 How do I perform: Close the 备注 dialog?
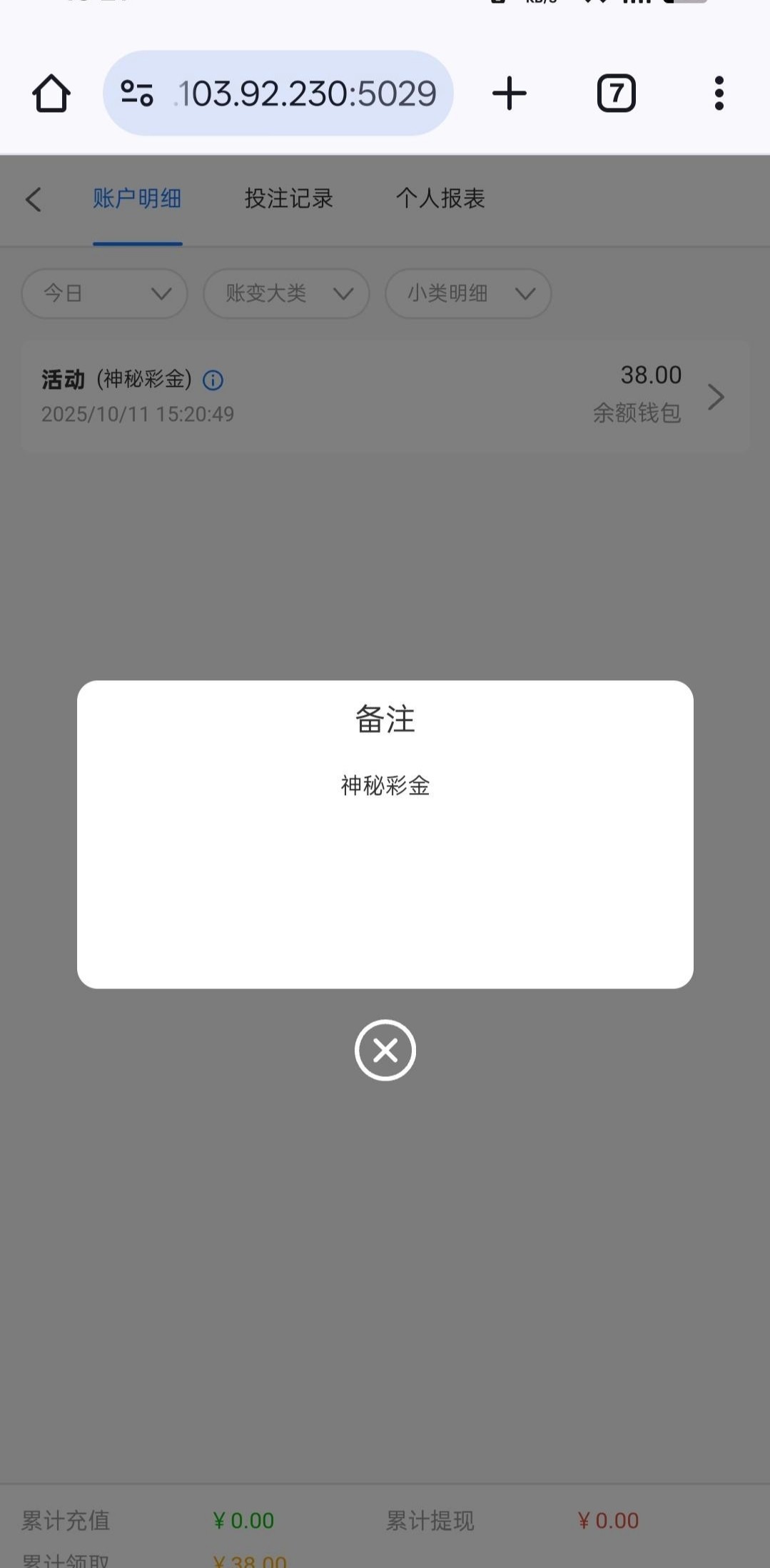pos(385,1050)
